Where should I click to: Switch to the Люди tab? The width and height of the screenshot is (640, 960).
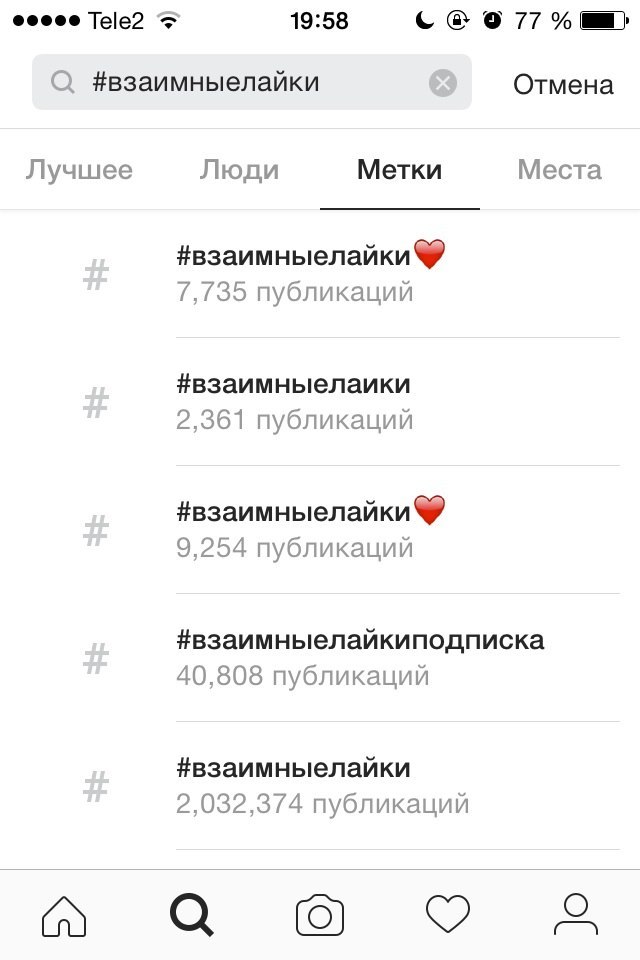[x=239, y=170]
